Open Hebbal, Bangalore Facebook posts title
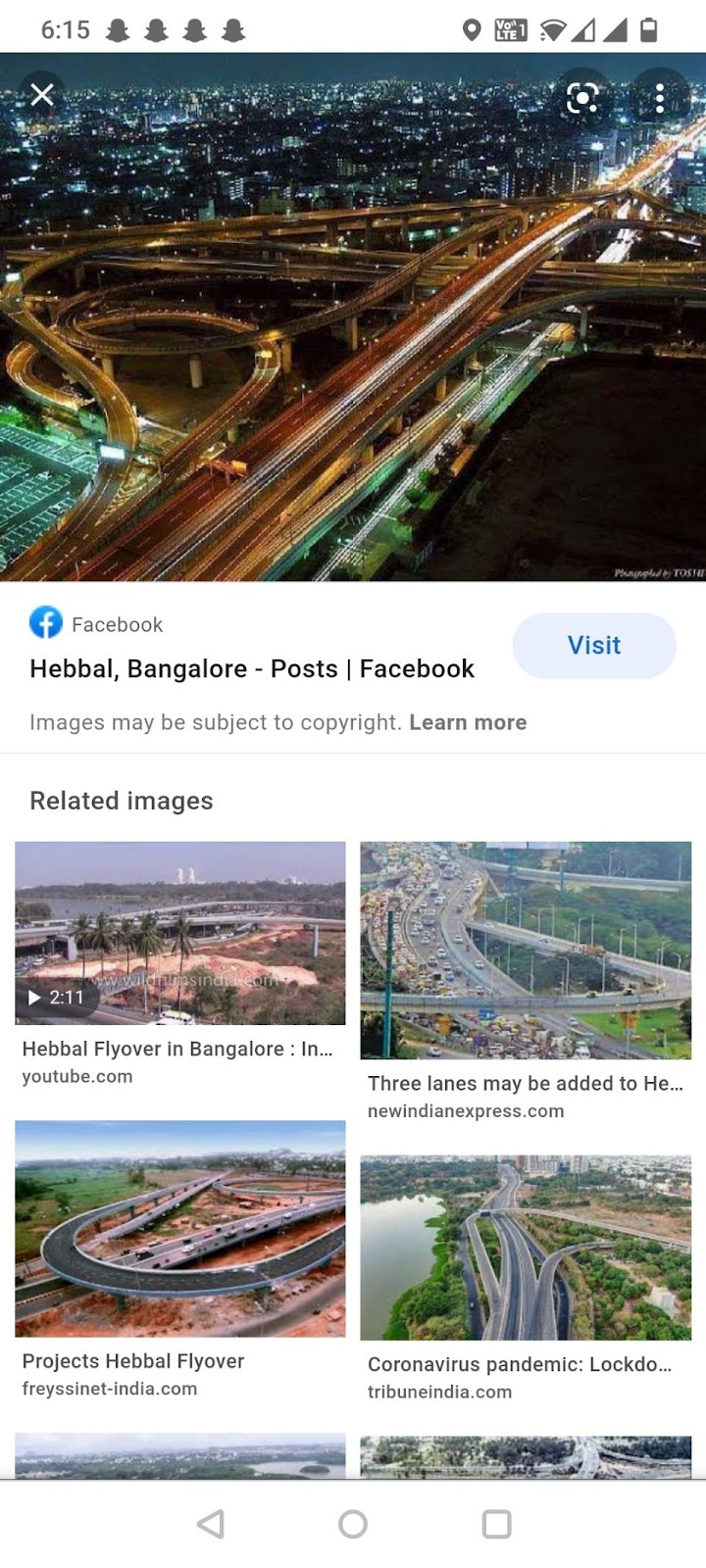 click(252, 668)
